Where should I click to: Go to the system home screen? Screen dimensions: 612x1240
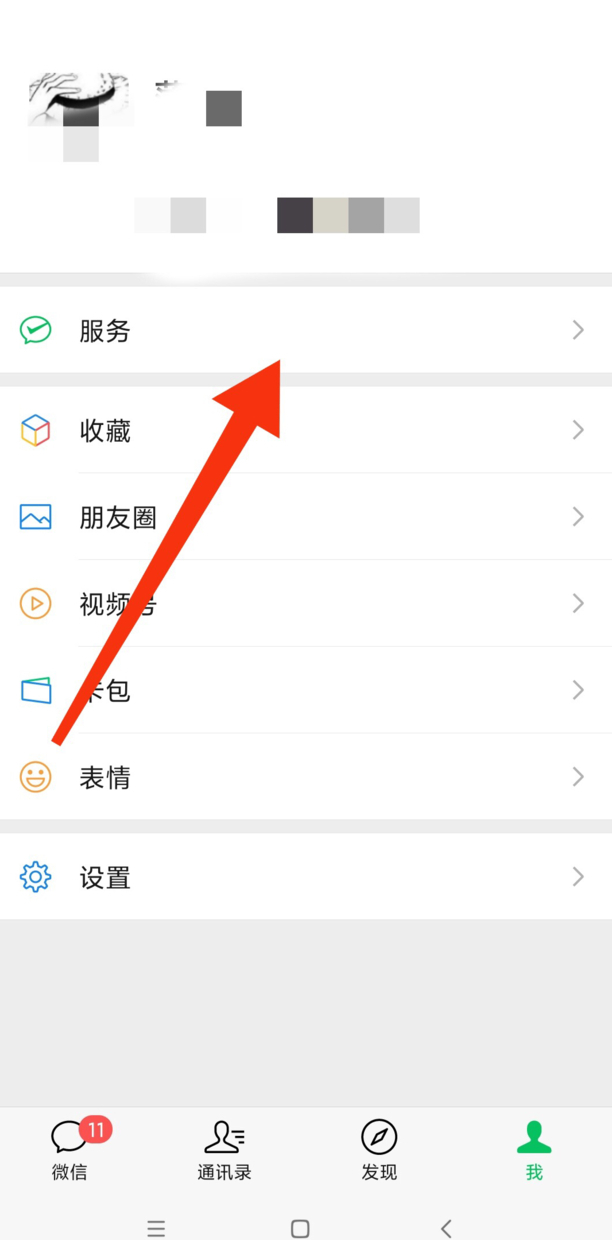pyautogui.click(x=300, y=1228)
